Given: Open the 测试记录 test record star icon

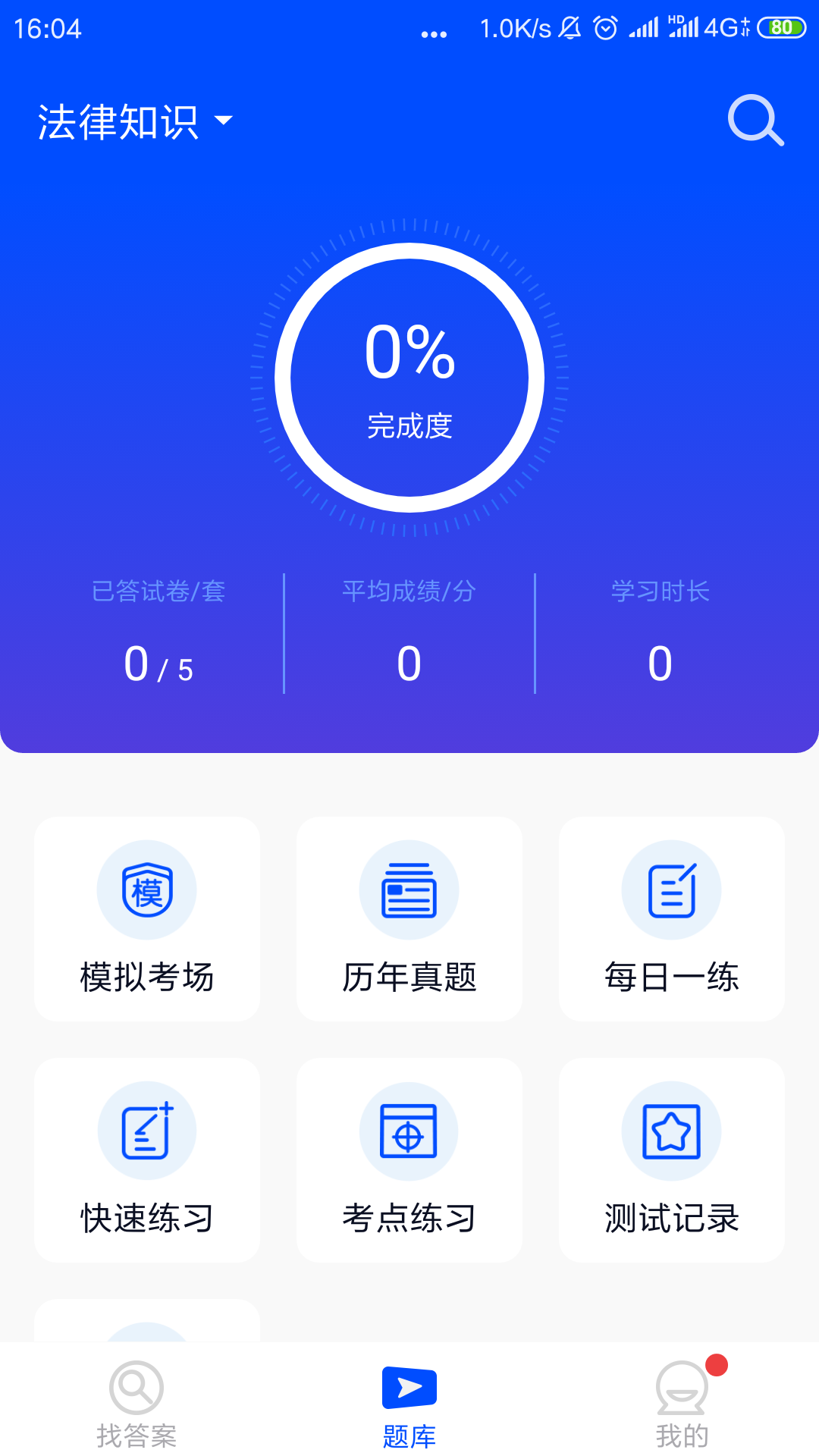Looking at the screenshot, I should 671,1130.
